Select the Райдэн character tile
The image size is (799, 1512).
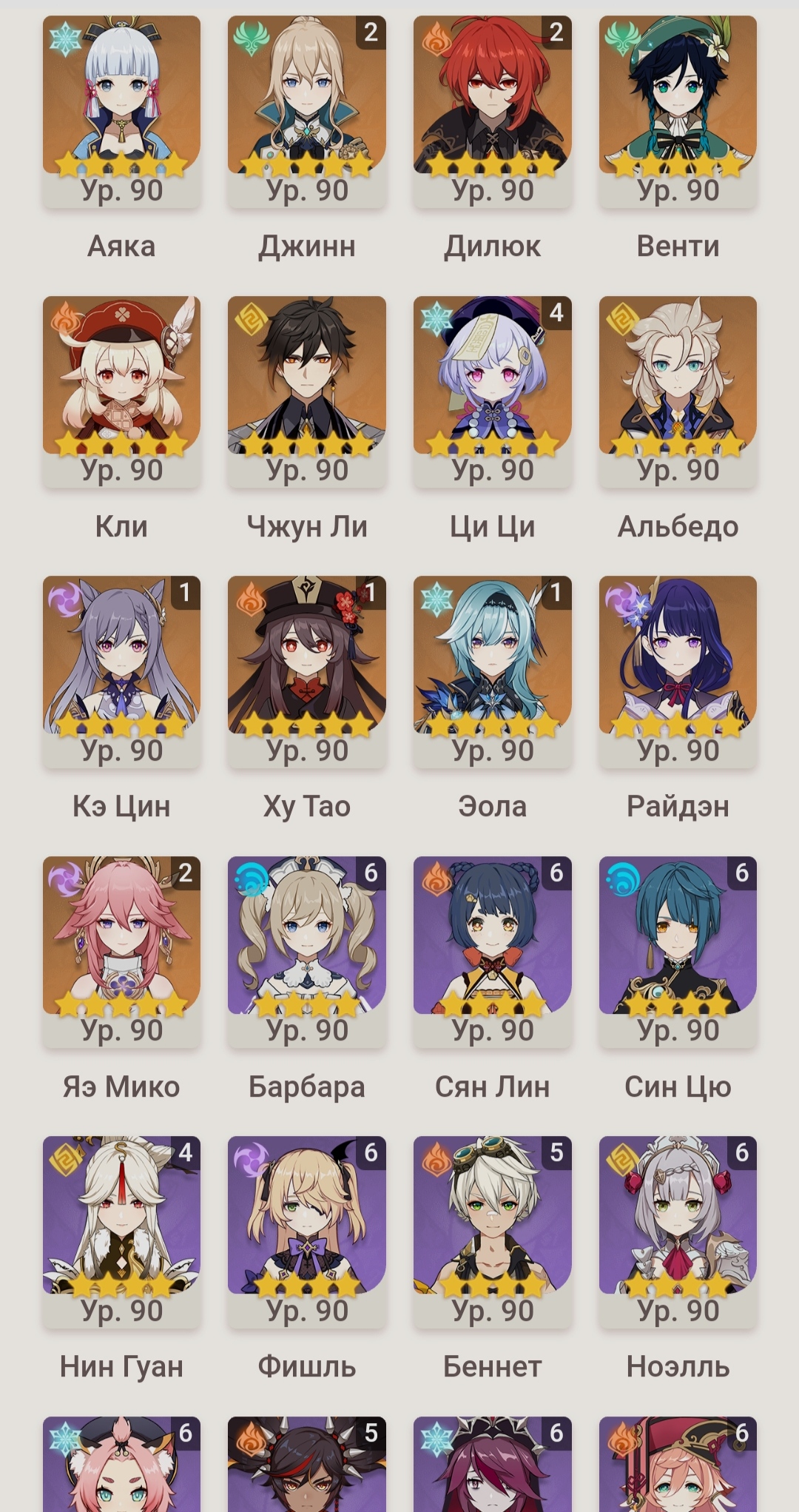[678, 671]
